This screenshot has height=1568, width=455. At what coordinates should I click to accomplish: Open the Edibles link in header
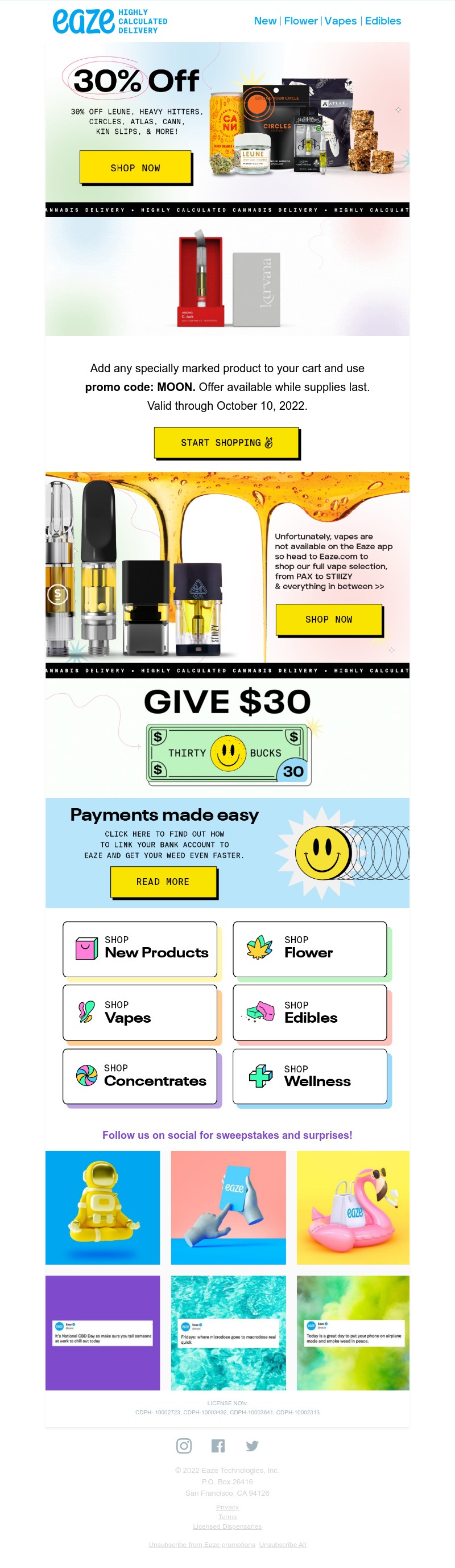tap(383, 20)
